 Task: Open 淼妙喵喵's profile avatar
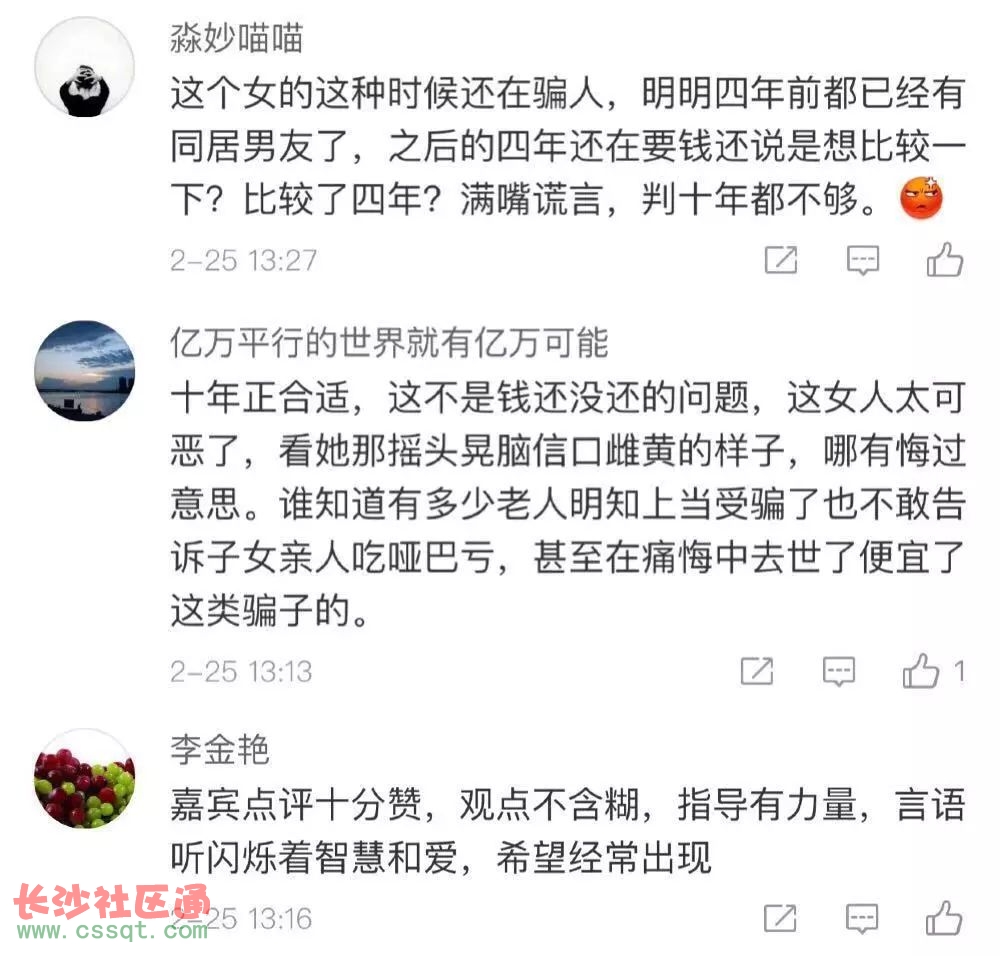[84, 67]
